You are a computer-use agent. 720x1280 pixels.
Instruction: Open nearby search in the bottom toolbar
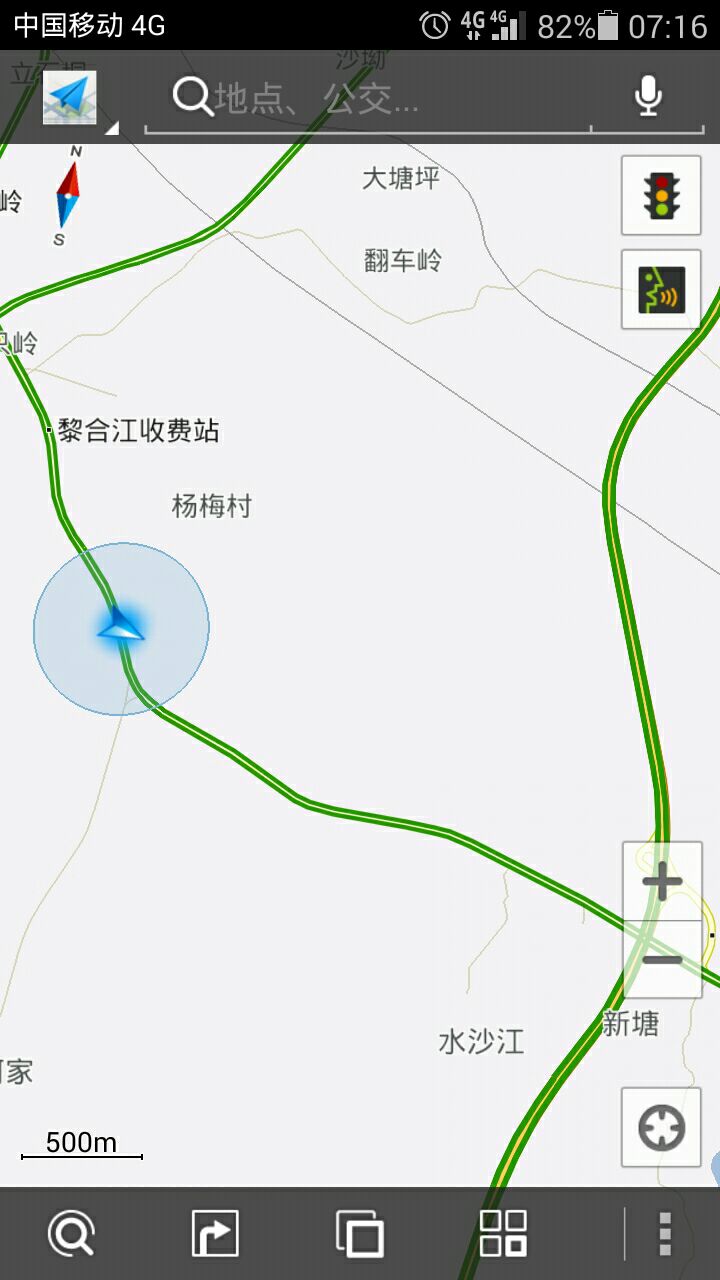71,1234
